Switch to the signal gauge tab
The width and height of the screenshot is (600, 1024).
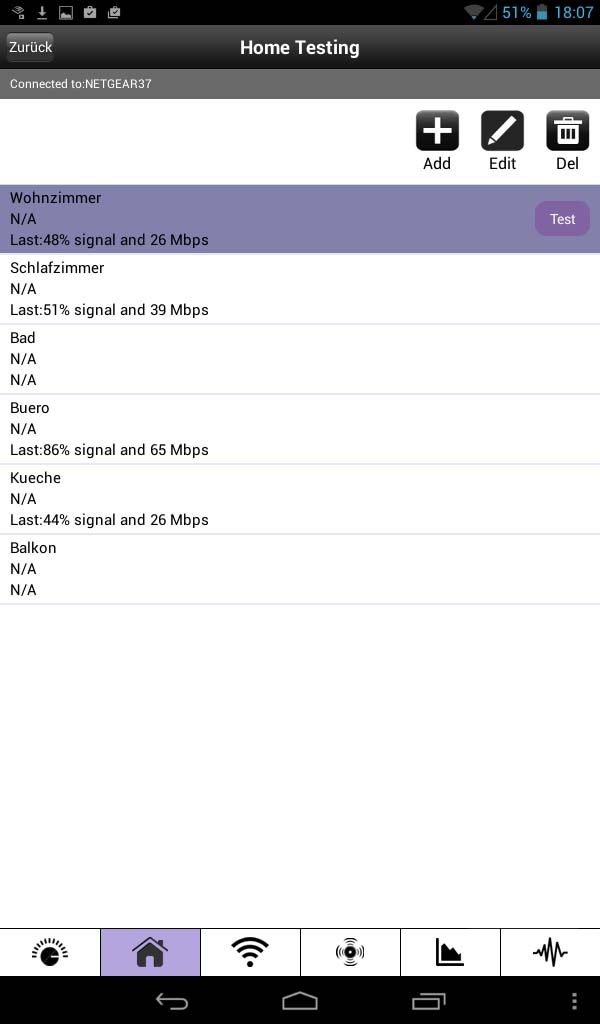(50, 952)
